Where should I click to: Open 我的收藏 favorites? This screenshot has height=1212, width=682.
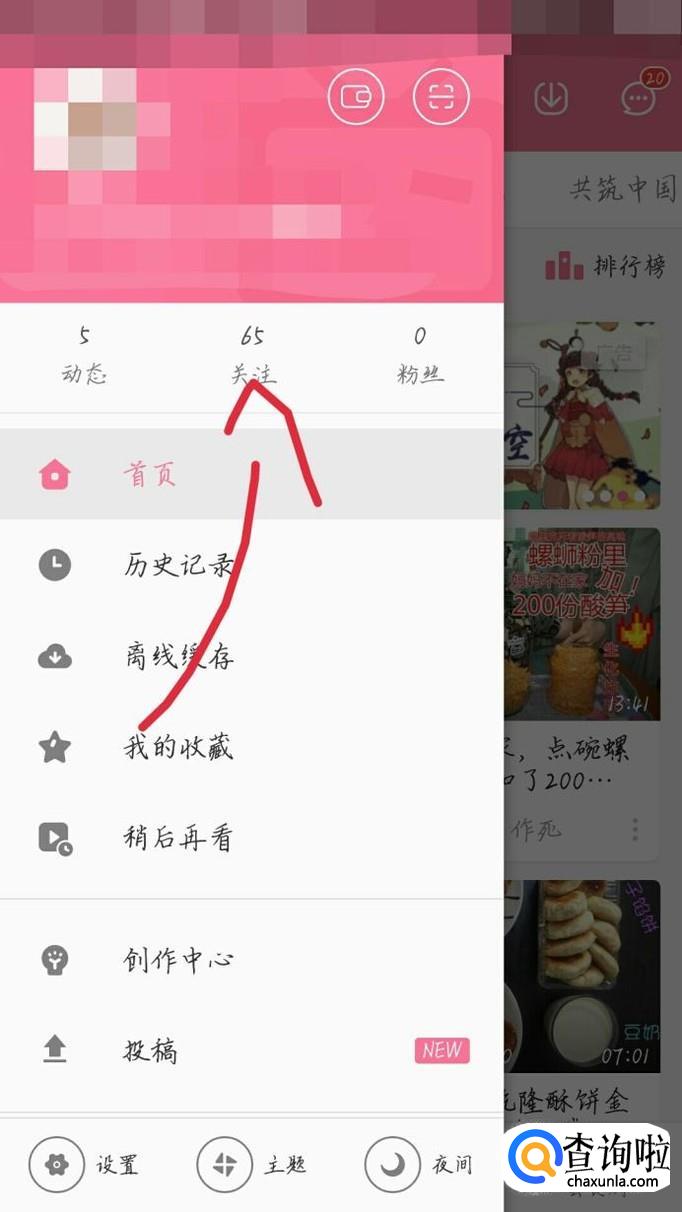pyautogui.click(x=178, y=747)
